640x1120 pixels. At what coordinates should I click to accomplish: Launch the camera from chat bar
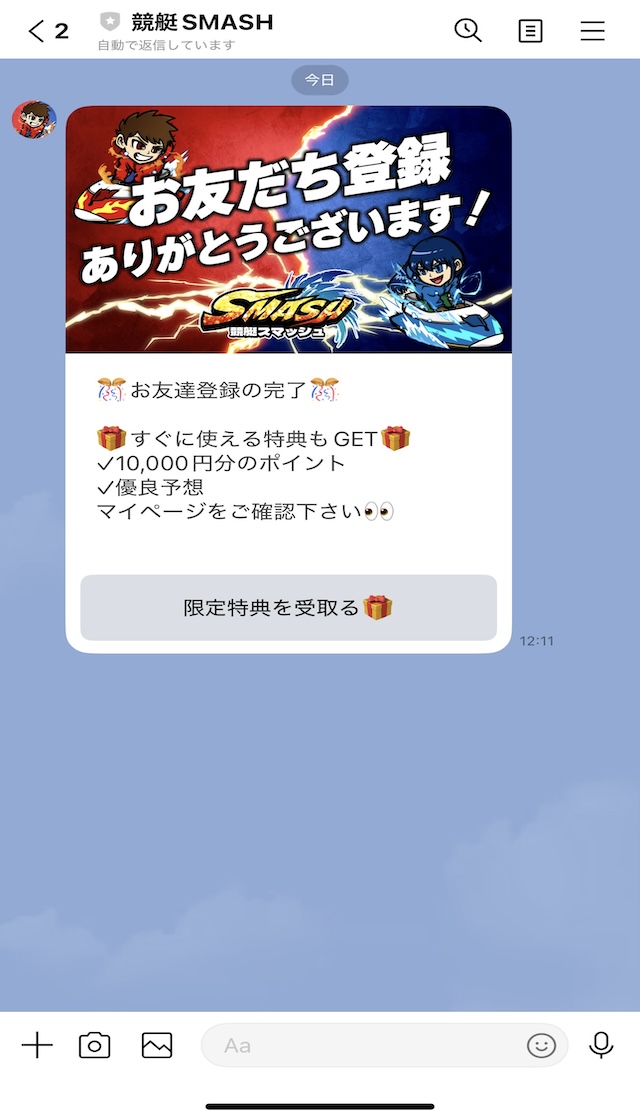click(95, 1046)
